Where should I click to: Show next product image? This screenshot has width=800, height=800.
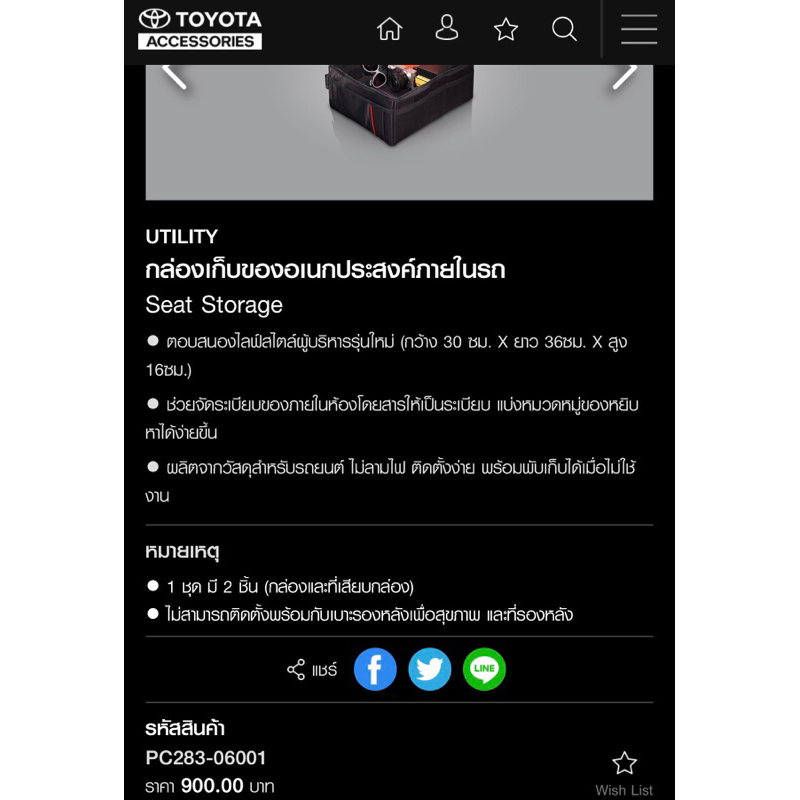point(624,77)
